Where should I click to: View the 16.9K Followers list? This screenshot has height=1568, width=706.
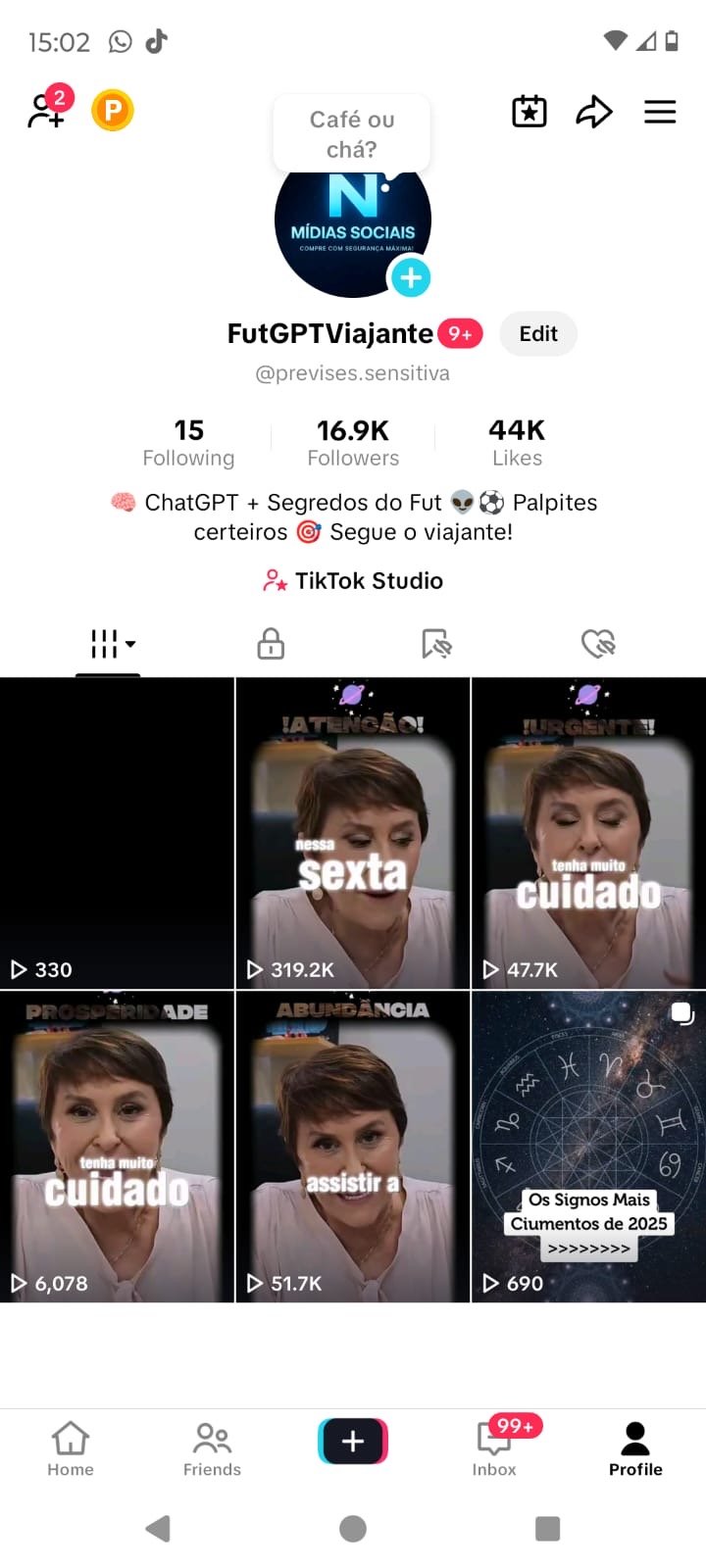[x=353, y=443]
